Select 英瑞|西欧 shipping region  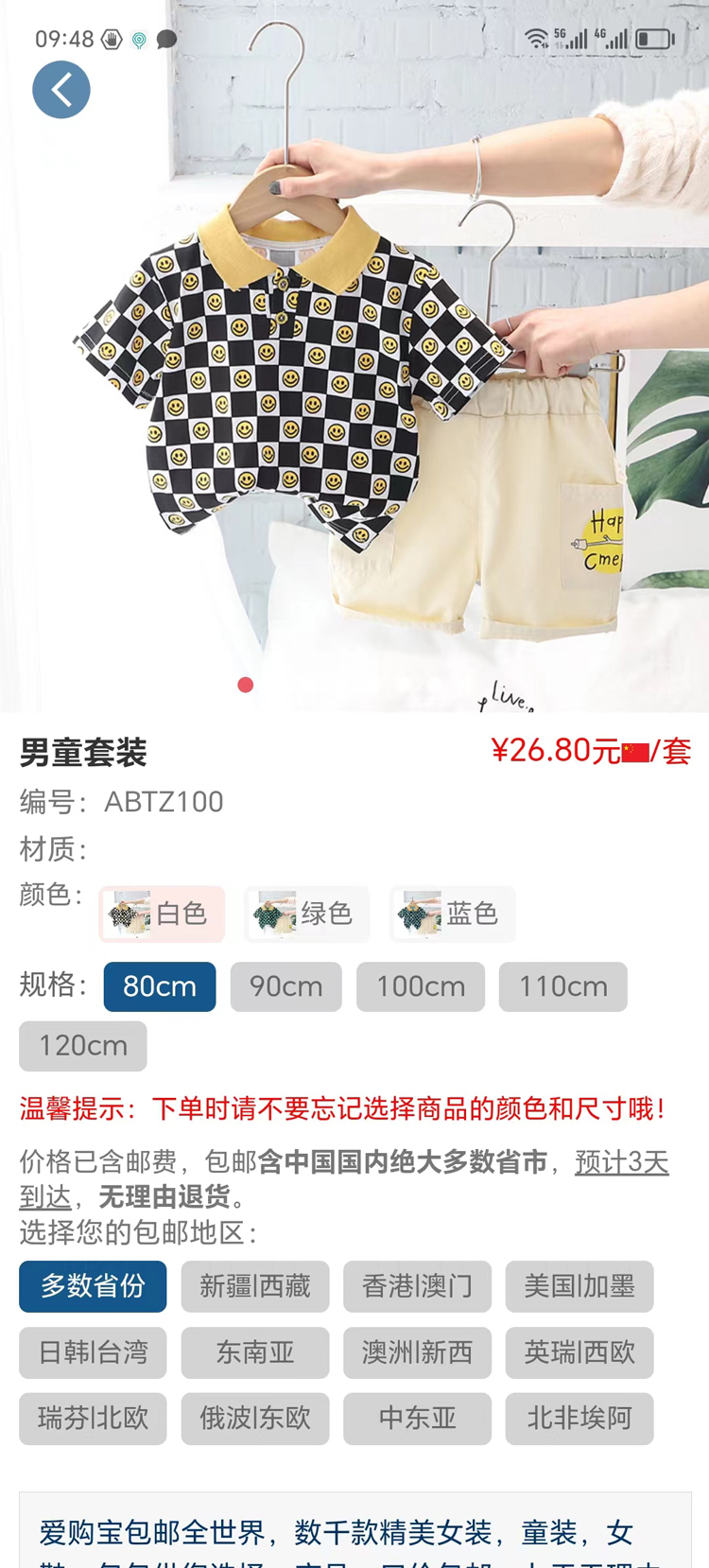579,1352
